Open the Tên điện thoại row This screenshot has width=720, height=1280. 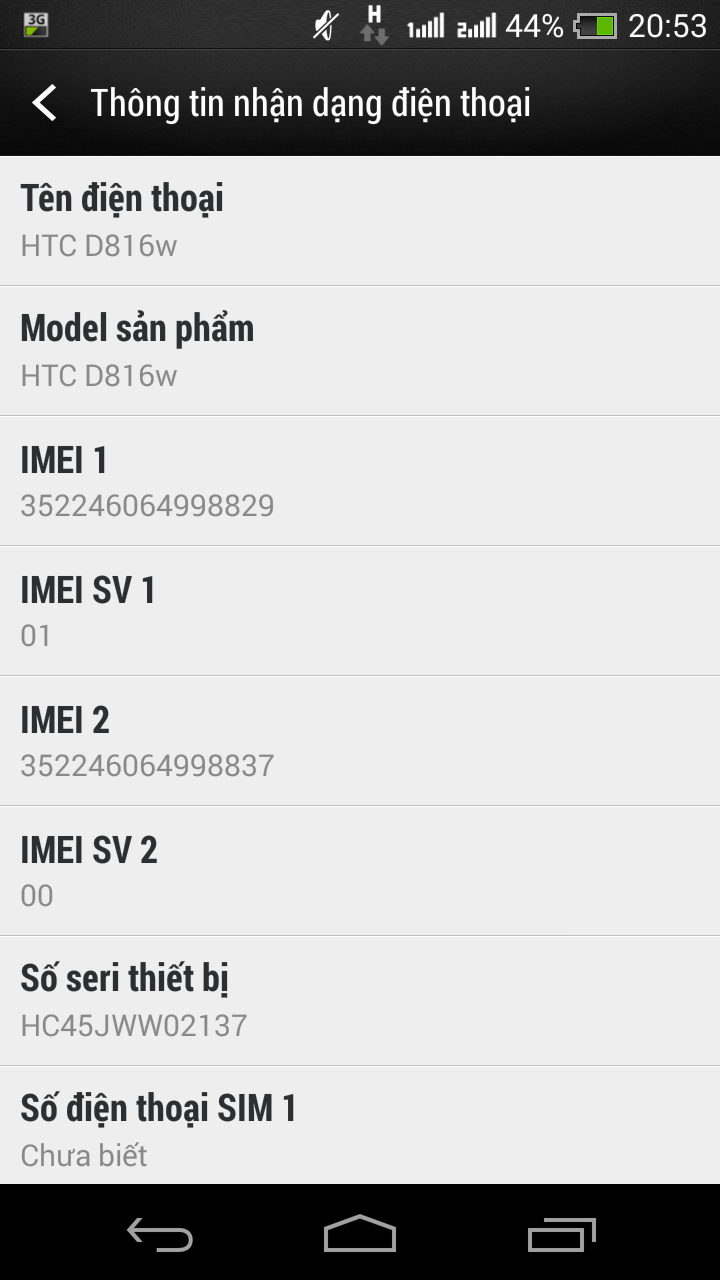point(360,221)
